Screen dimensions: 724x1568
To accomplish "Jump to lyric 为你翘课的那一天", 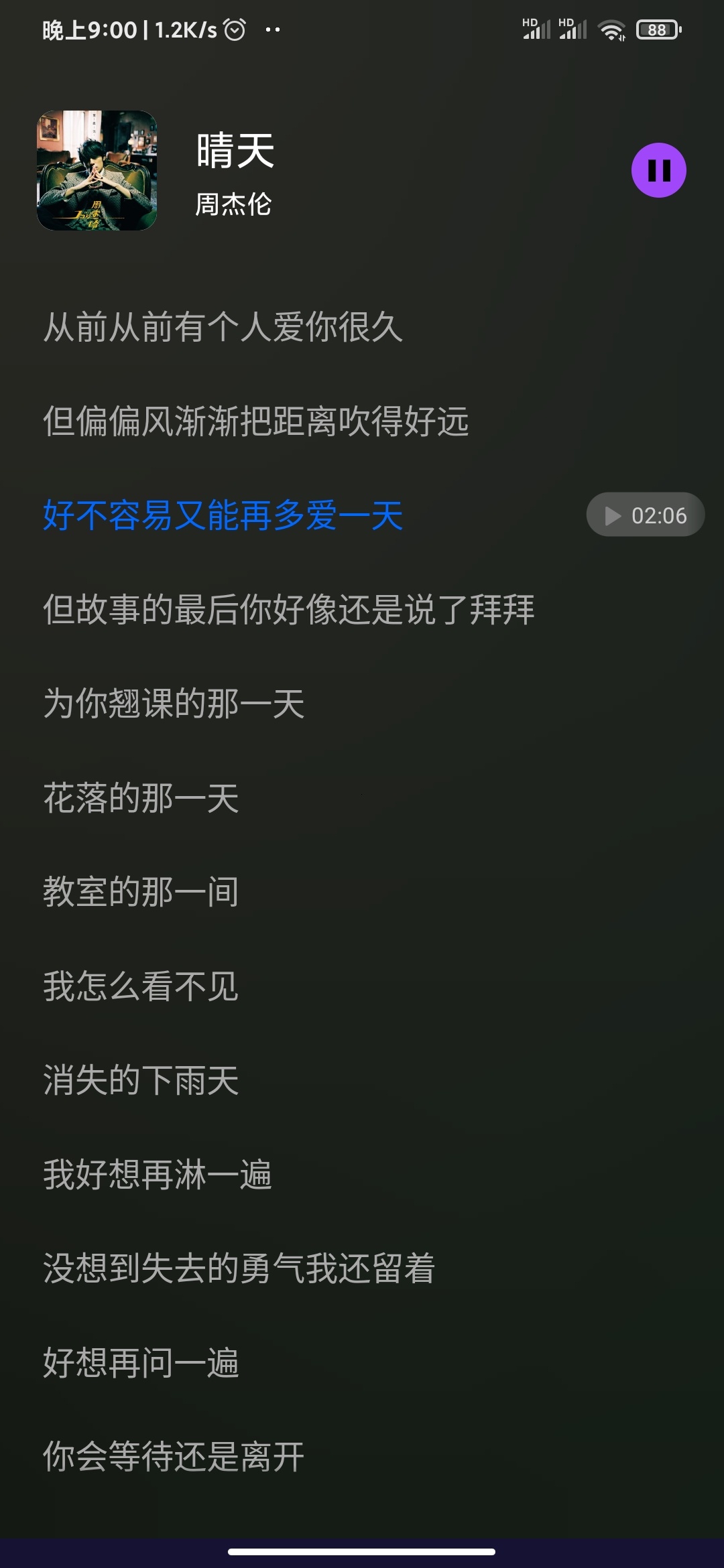I will pos(174,704).
